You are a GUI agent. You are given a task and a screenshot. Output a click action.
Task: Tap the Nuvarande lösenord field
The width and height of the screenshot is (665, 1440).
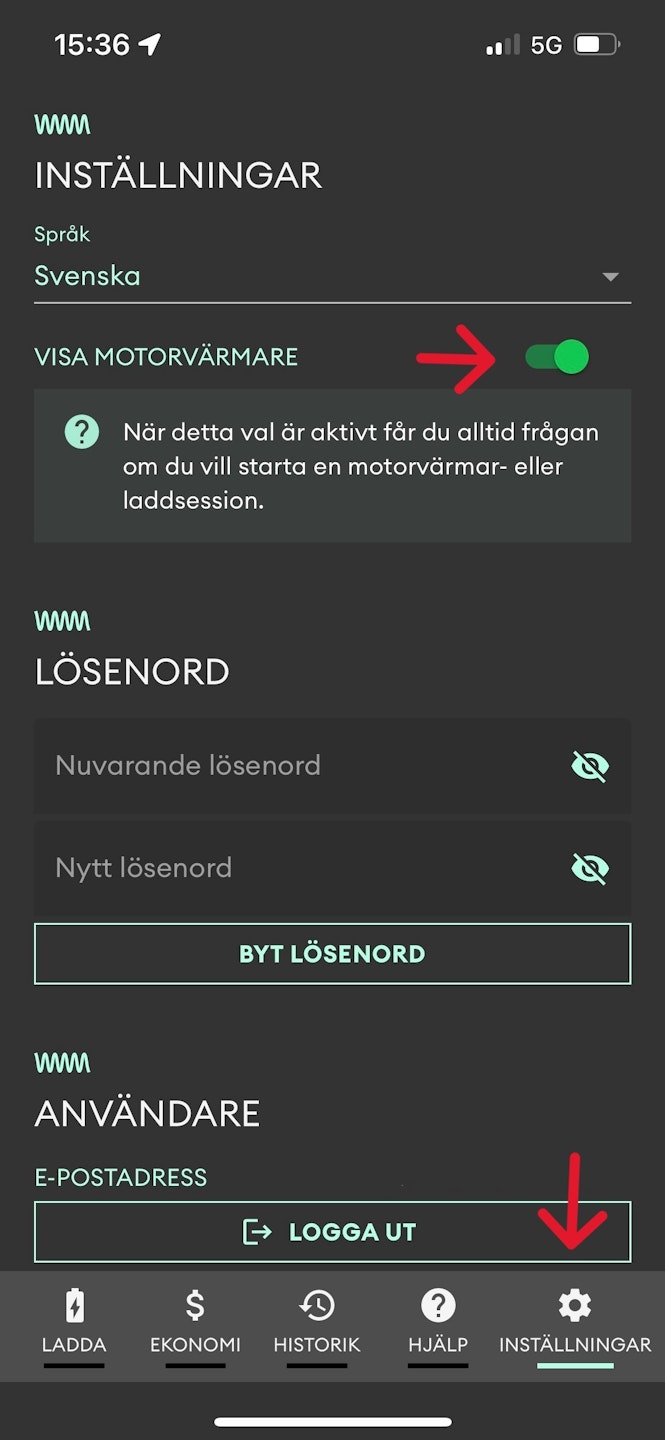coord(300,766)
